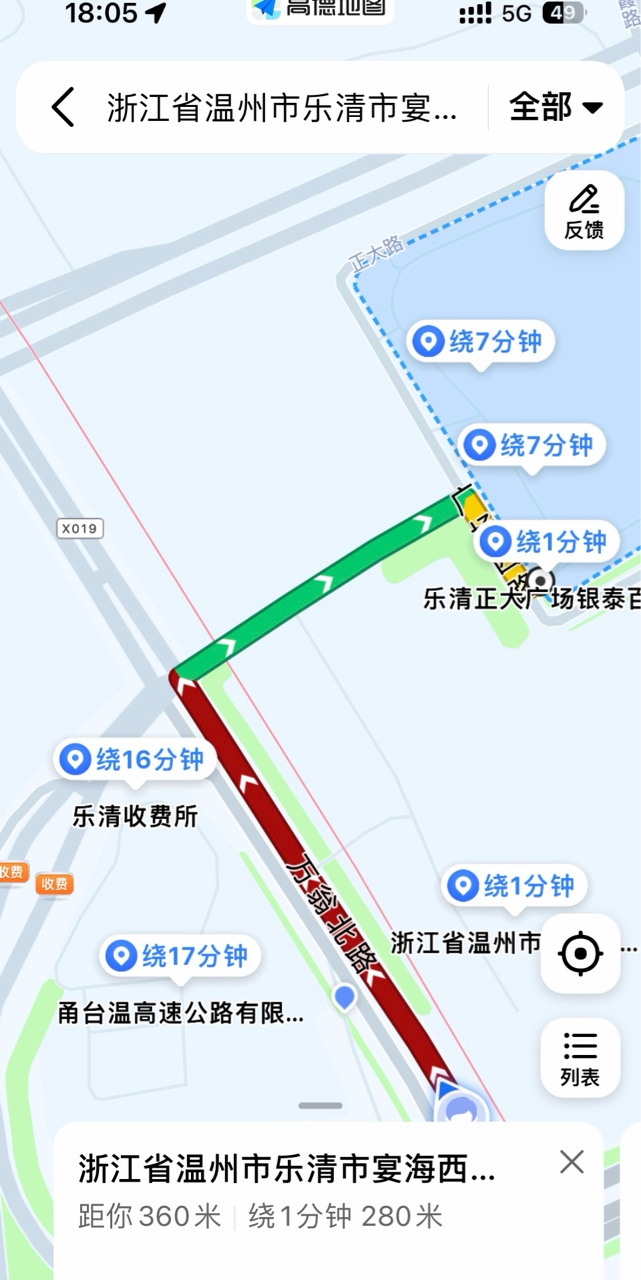Open the search field with the Zhejiang address
The height and width of the screenshot is (1280, 641).
pyautogui.click(x=282, y=108)
